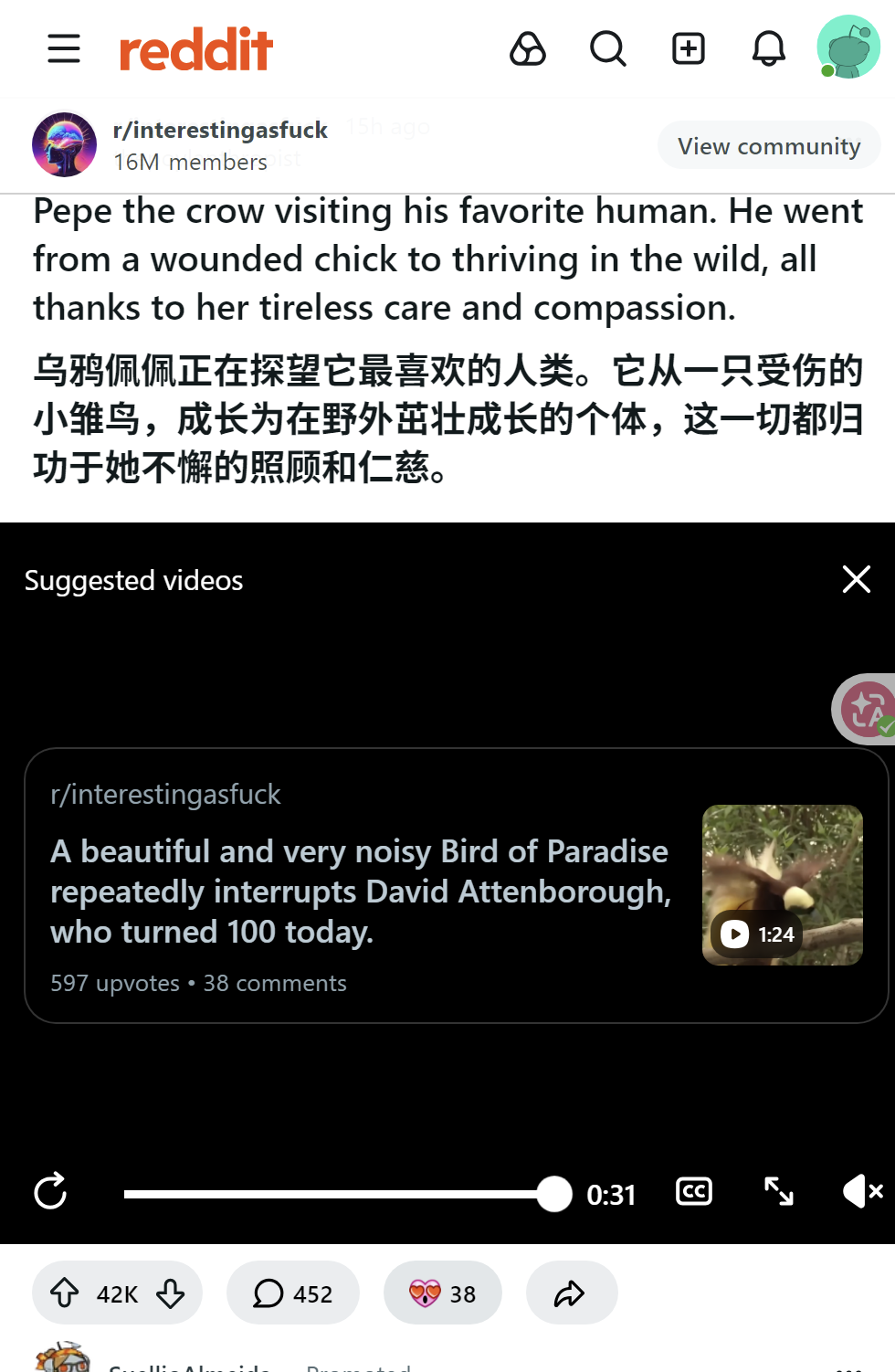Tap the floating translate button

[866, 709]
